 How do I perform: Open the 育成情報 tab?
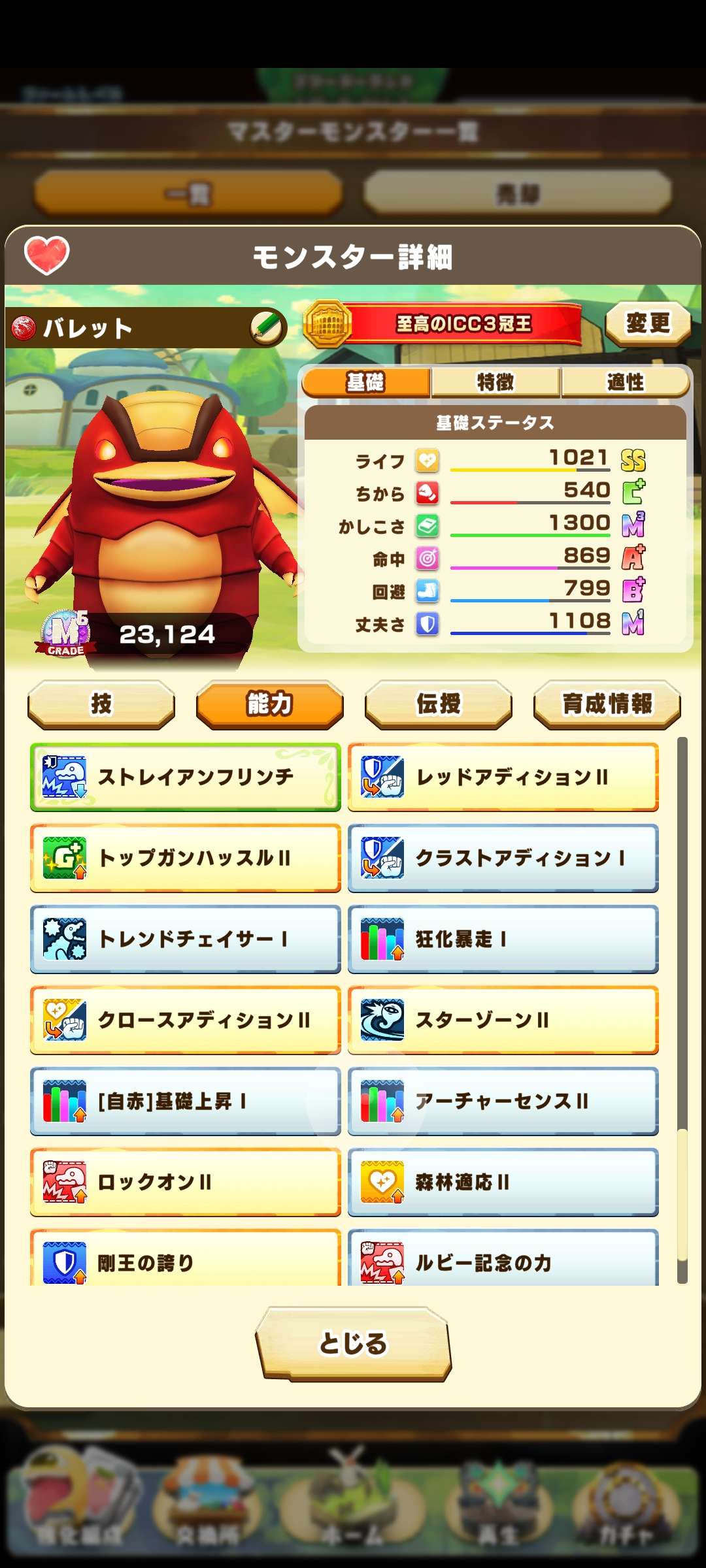point(607,704)
